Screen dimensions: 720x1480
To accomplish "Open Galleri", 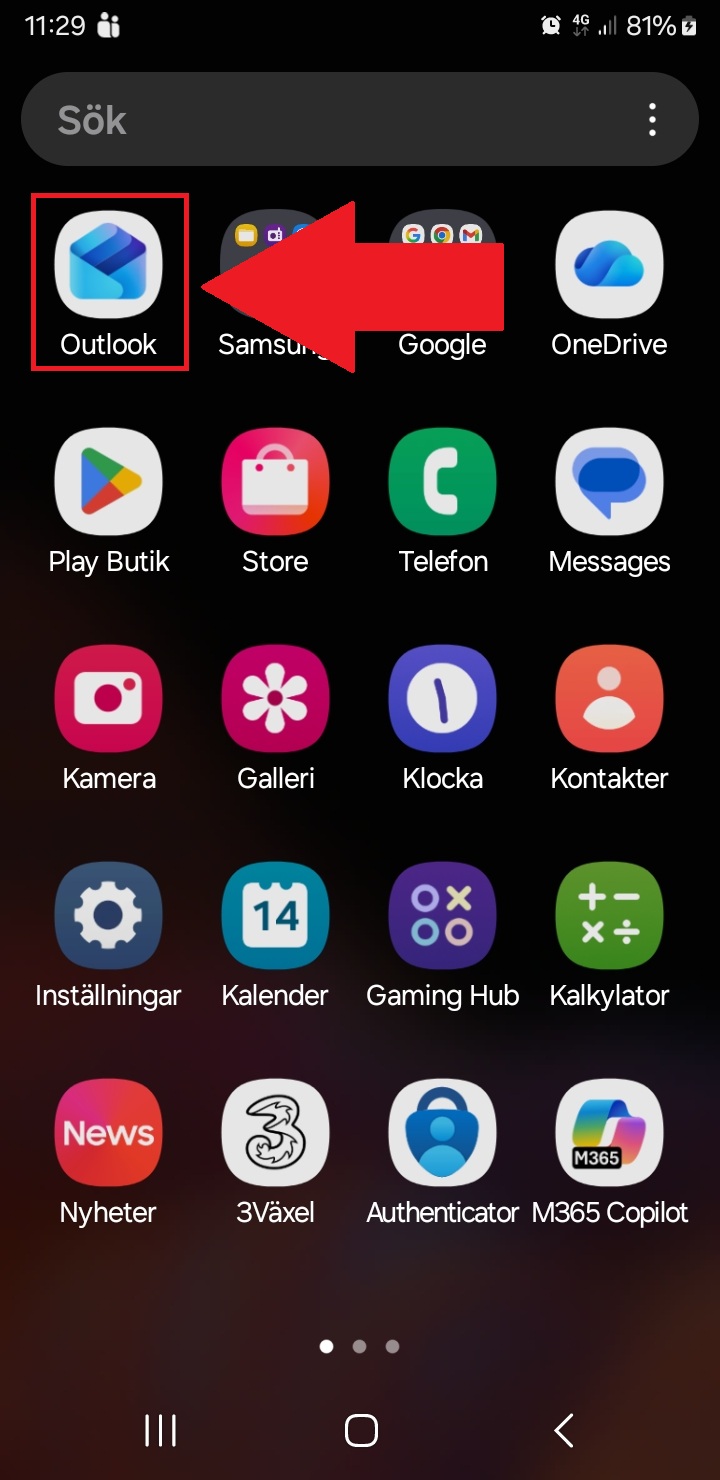I will tap(275, 699).
